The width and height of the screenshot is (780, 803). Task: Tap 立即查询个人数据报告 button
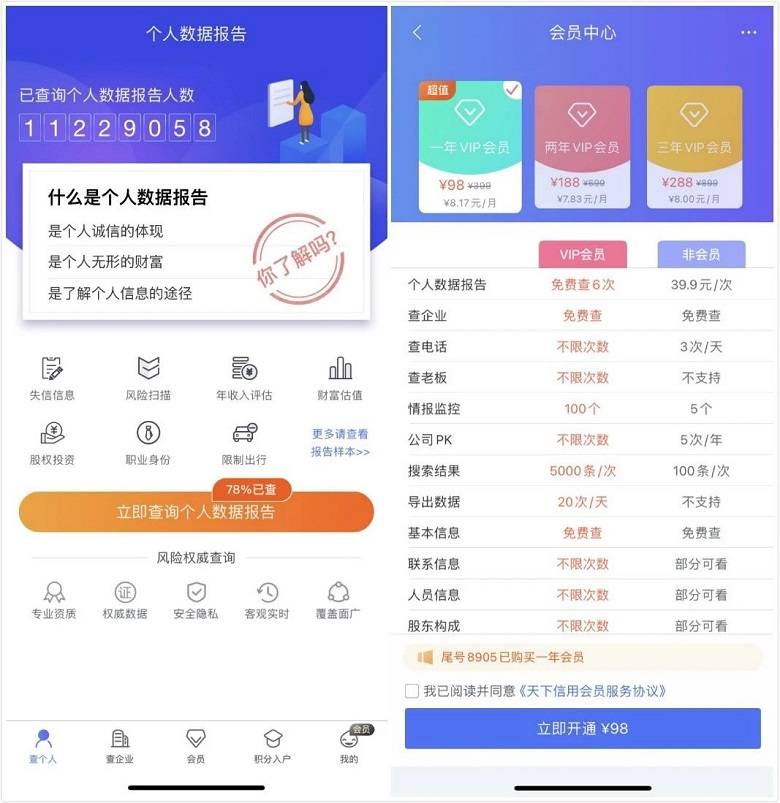pos(196,512)
